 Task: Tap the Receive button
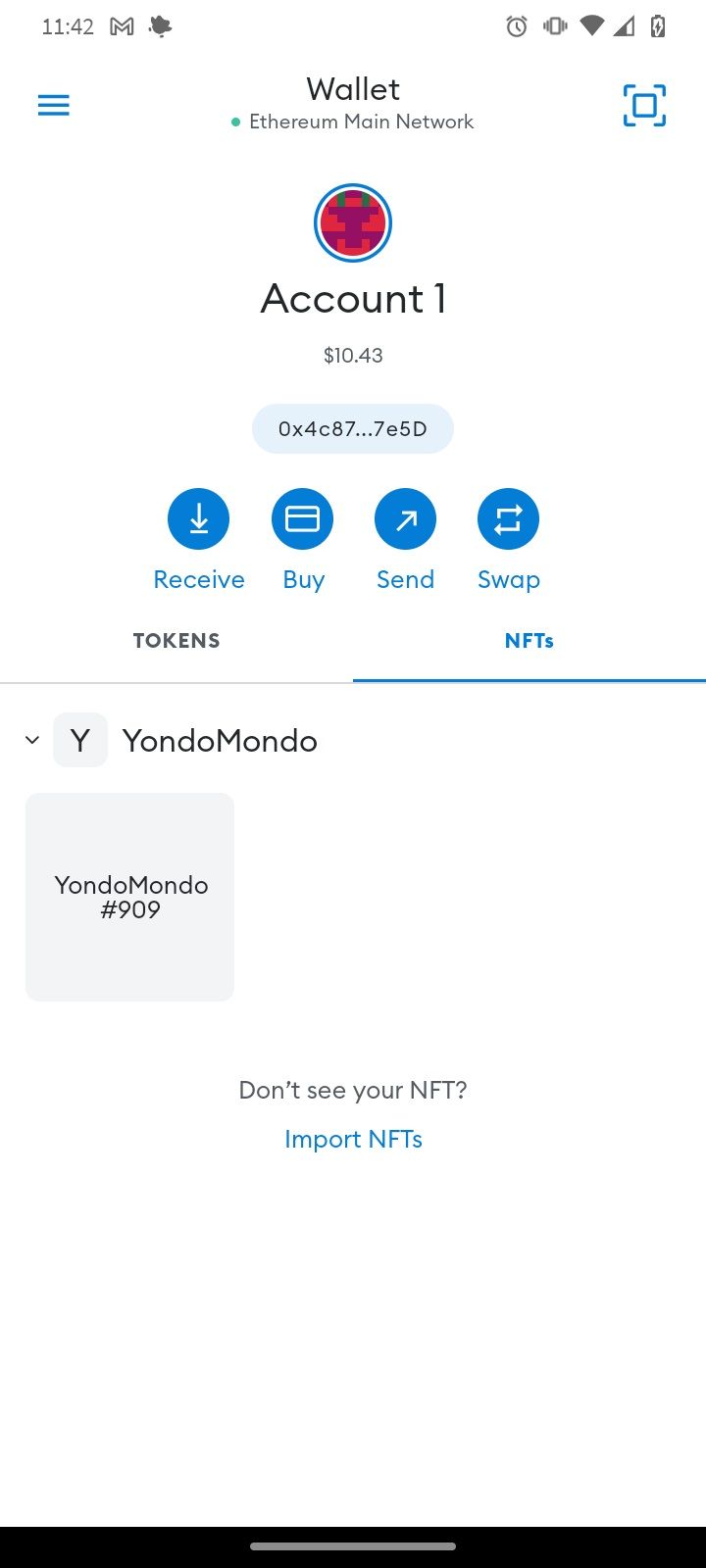198,519
